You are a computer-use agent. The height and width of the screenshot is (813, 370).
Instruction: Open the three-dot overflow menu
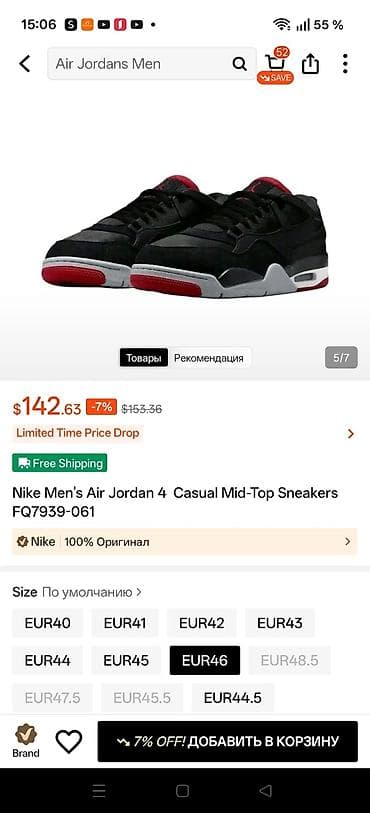[x=345, y=64]
